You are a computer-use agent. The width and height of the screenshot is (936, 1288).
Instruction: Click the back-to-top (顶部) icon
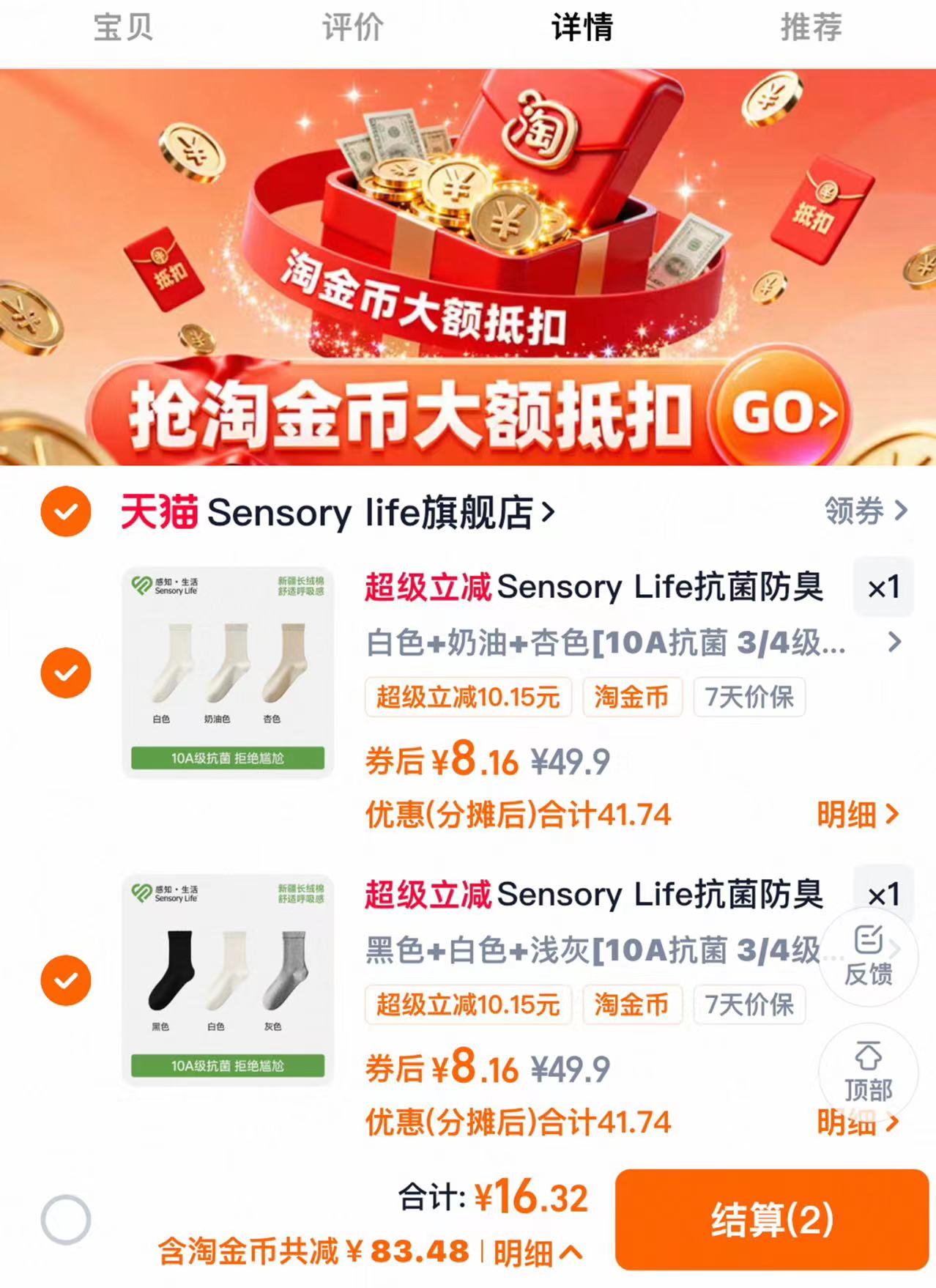[868, 1073]
